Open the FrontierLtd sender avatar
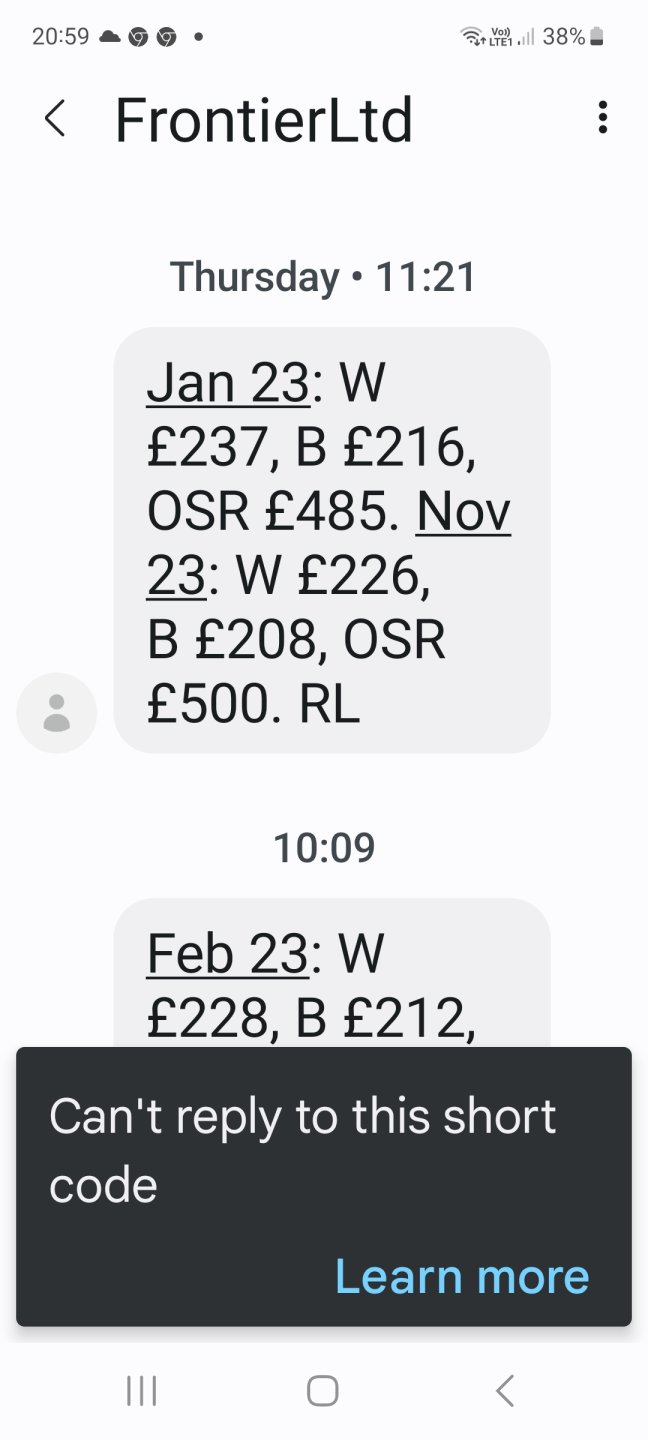The width and height of the screenshot is (648, 1440). [x=57, y=713]
